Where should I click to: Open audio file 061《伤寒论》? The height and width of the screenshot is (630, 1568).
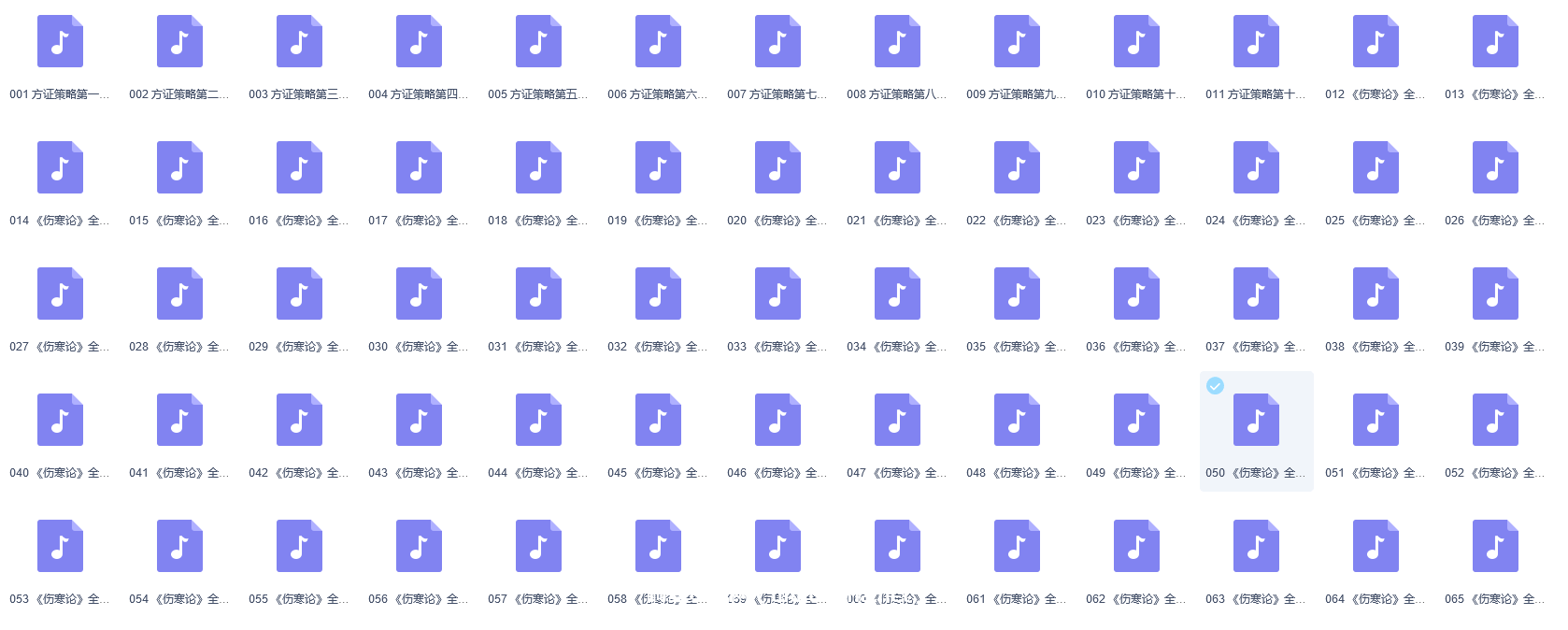coord(1017,547)
